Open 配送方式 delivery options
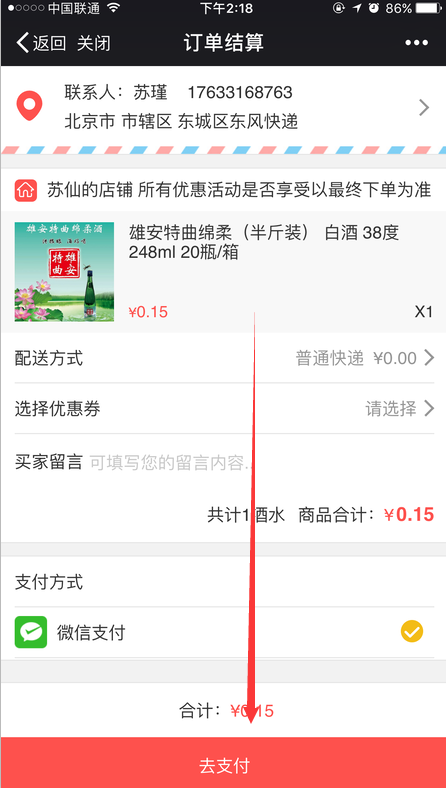Screen dimensions: 446x788 [223, 358]
